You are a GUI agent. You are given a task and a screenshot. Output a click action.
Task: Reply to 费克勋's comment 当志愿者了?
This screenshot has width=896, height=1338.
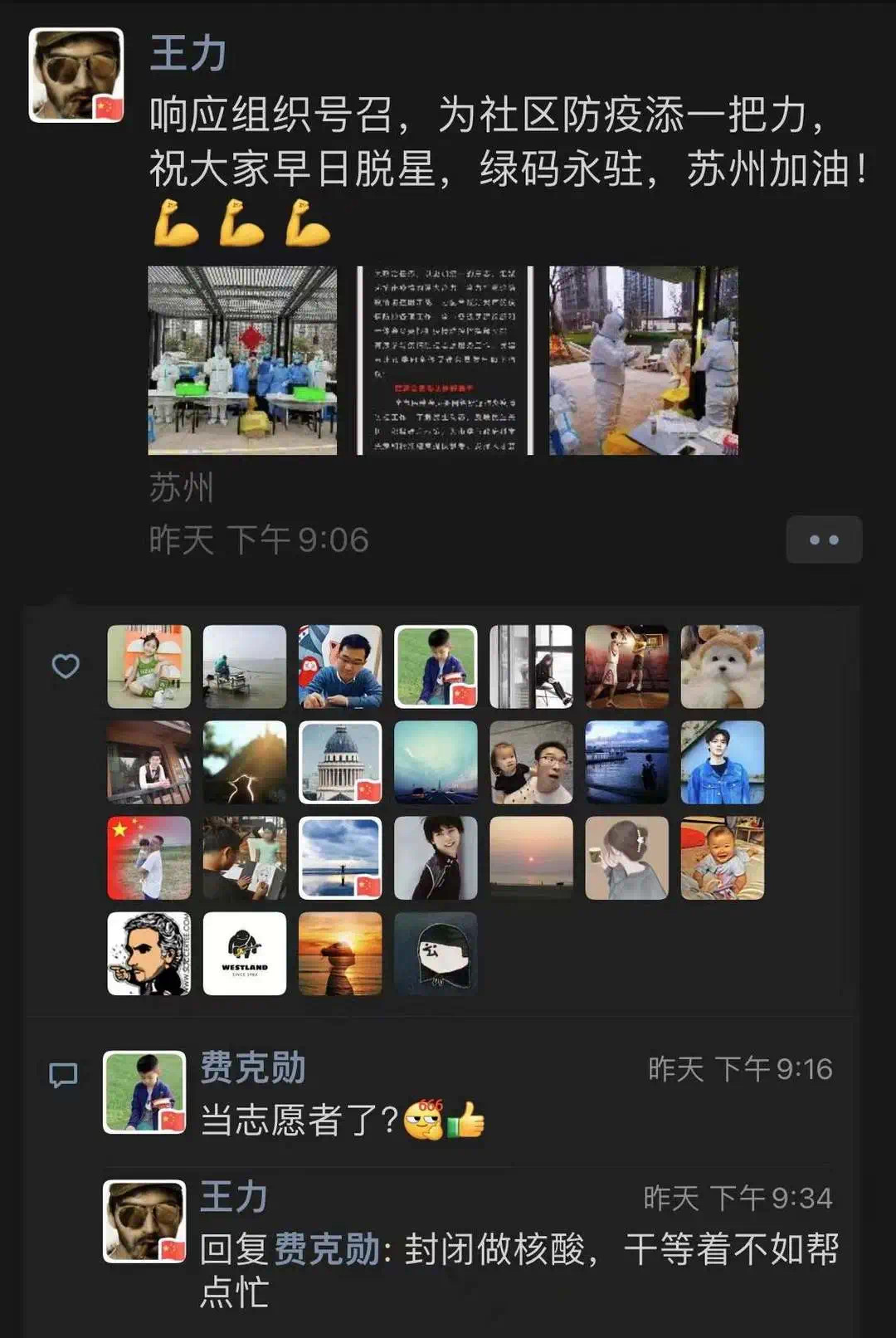click(299, 1121)
